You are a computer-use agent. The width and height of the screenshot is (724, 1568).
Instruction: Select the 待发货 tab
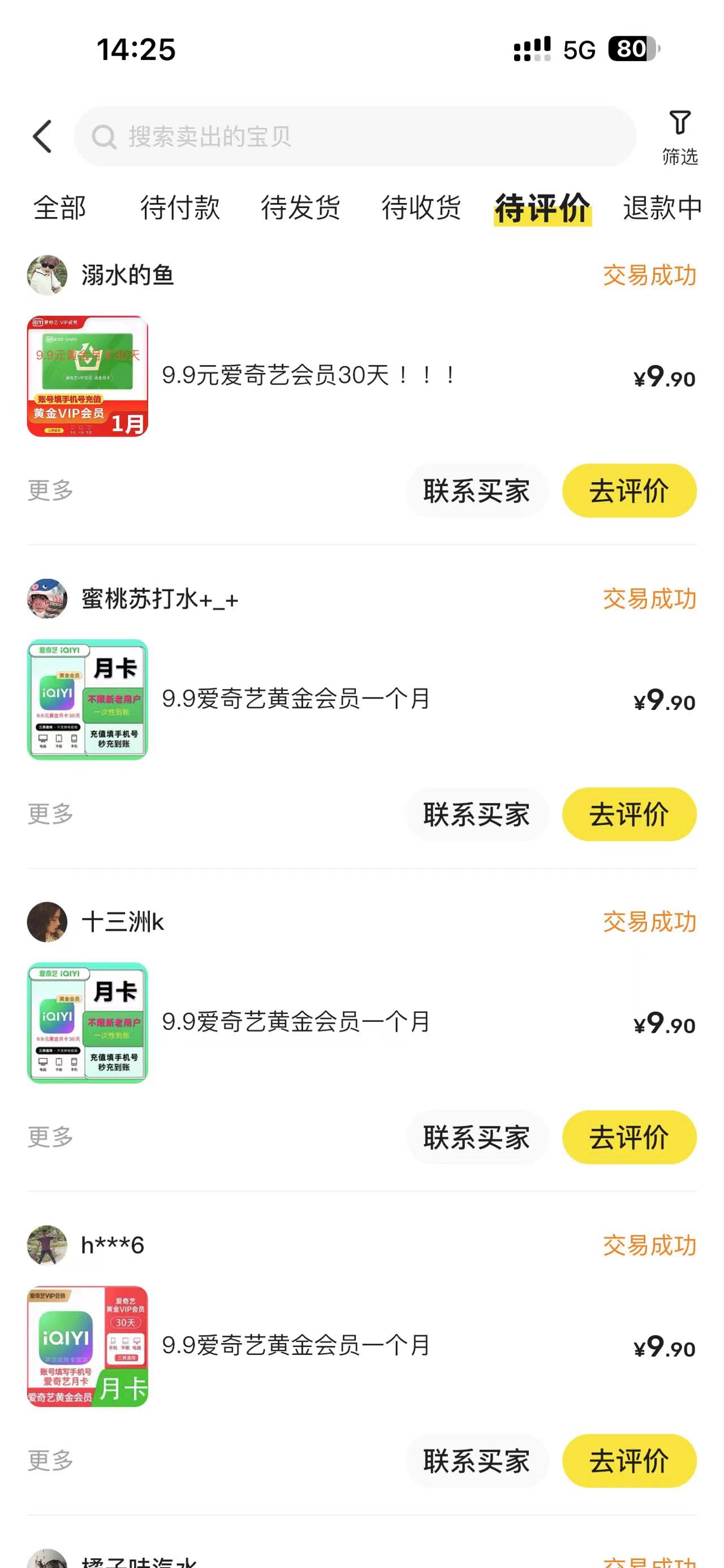coord(300,207)
